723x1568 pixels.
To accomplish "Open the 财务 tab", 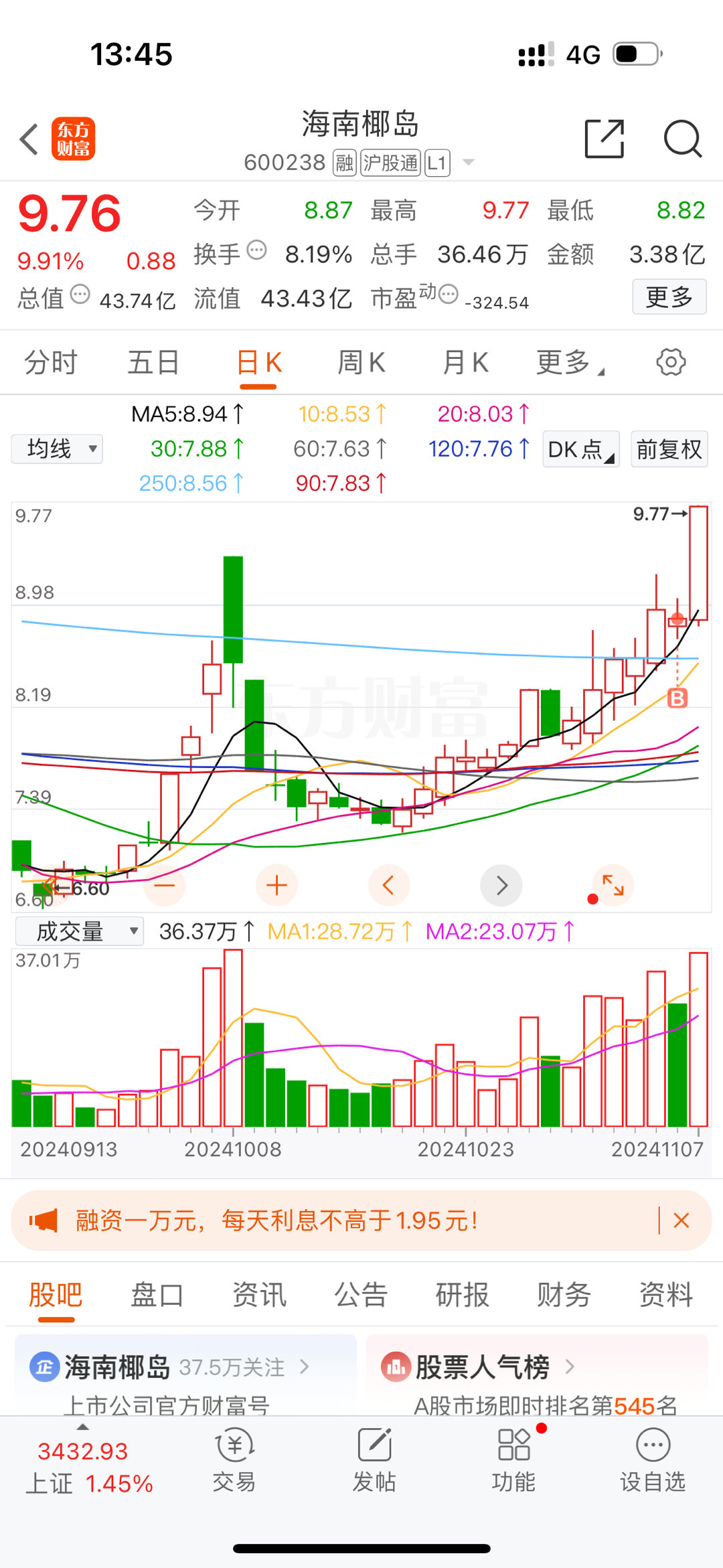I will click(x=564, y=1294).
